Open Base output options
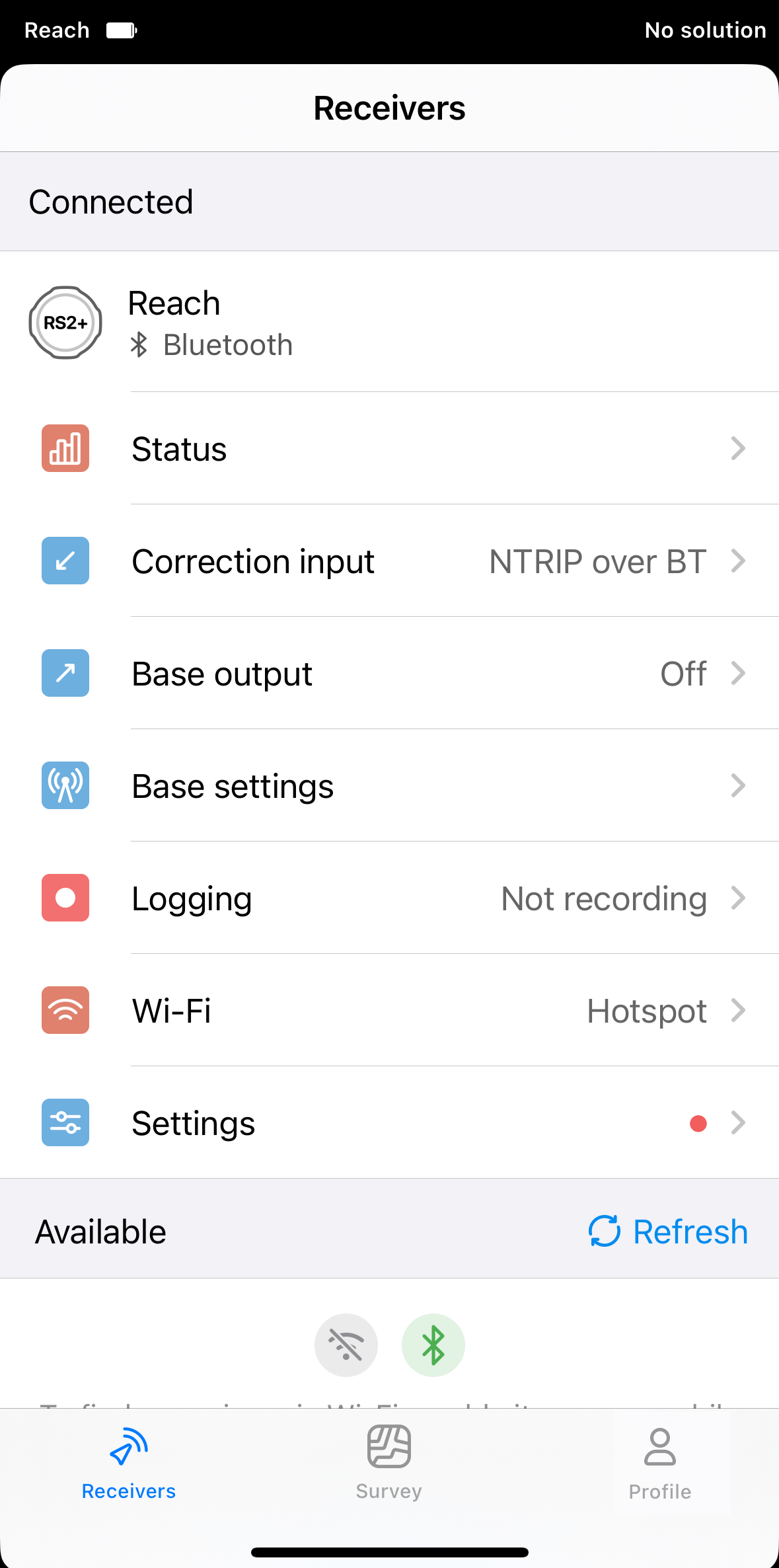This screenshot has width=779, height=1568. [389, 674]
